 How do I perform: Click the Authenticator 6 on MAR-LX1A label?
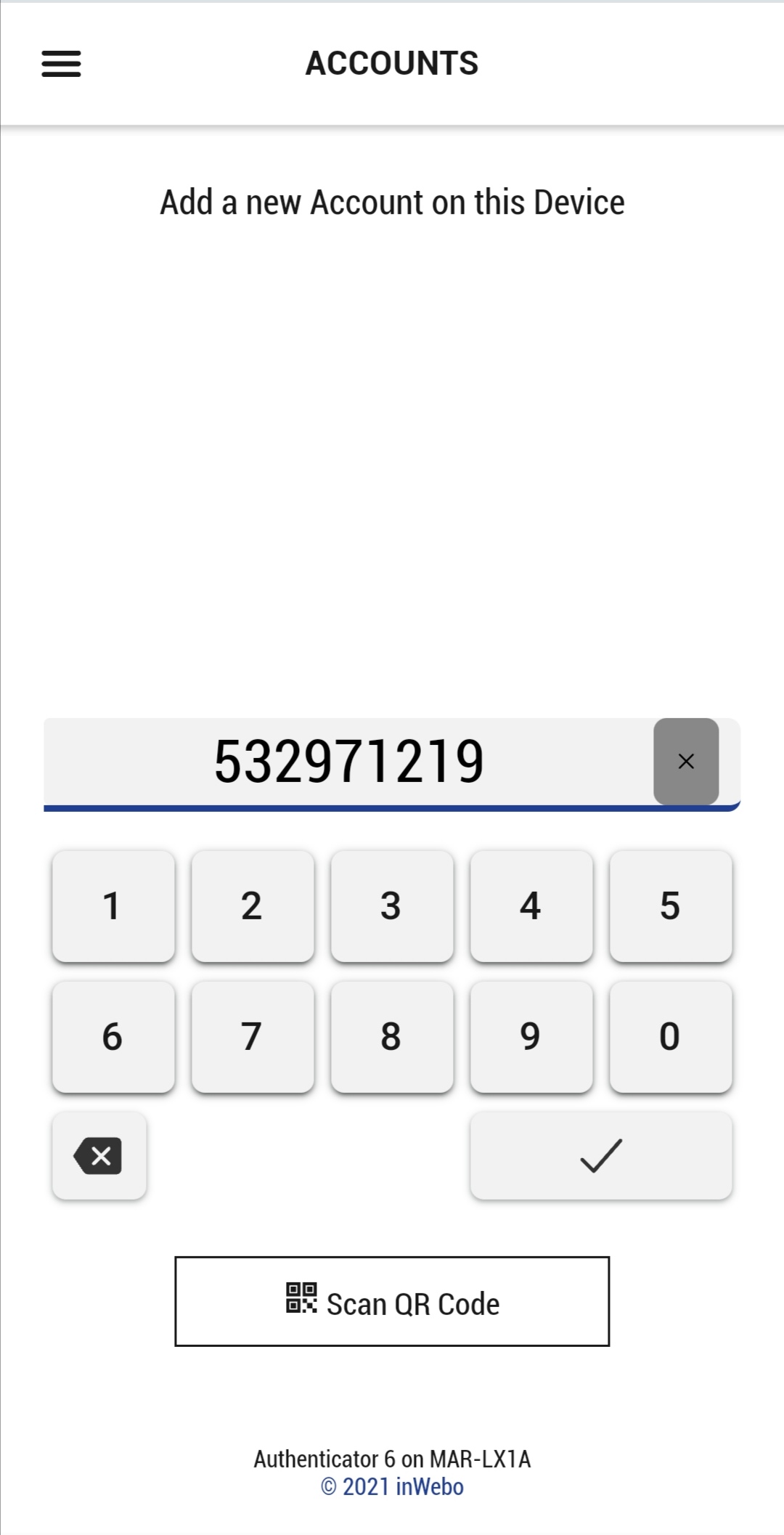click(x=392, y=1459)
